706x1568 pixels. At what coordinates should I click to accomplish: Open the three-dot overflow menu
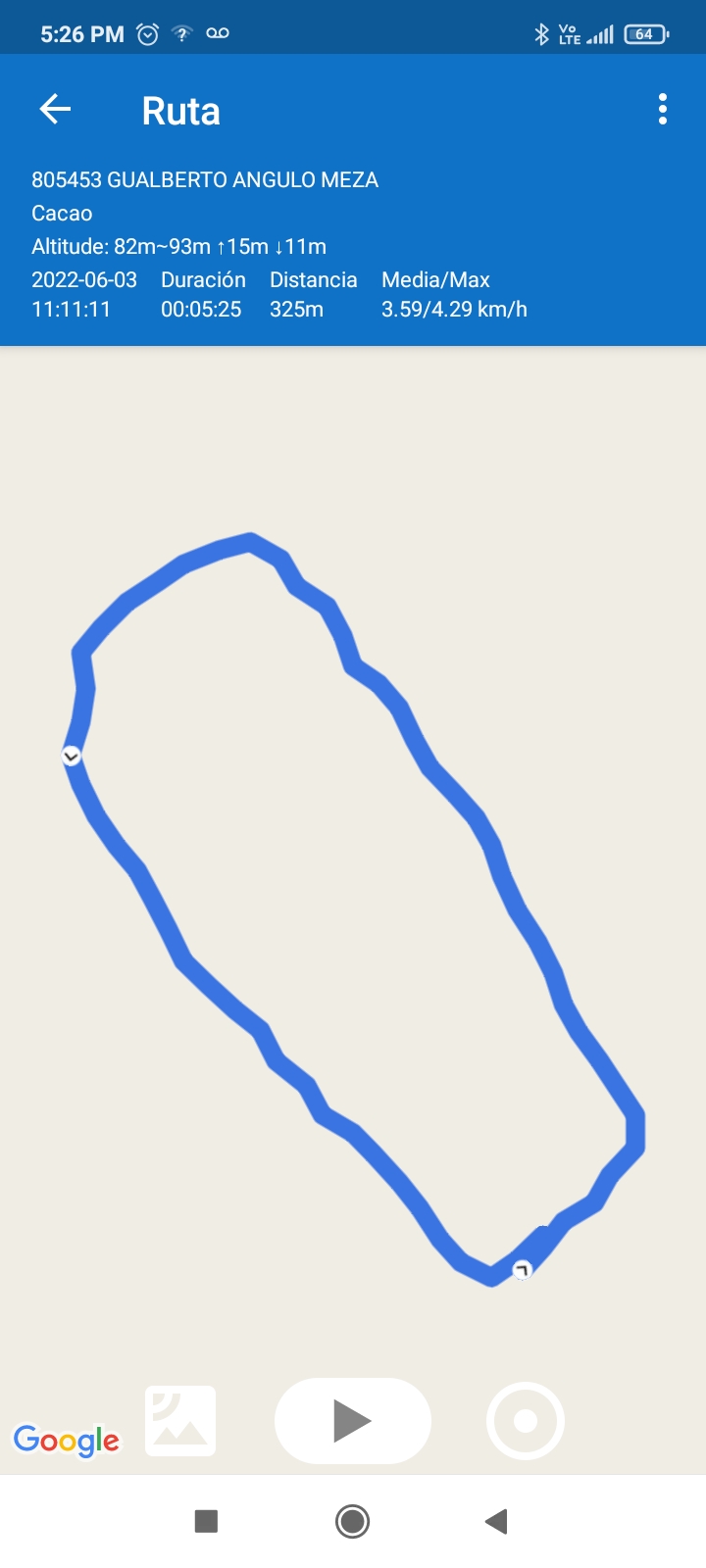point(663,109)
